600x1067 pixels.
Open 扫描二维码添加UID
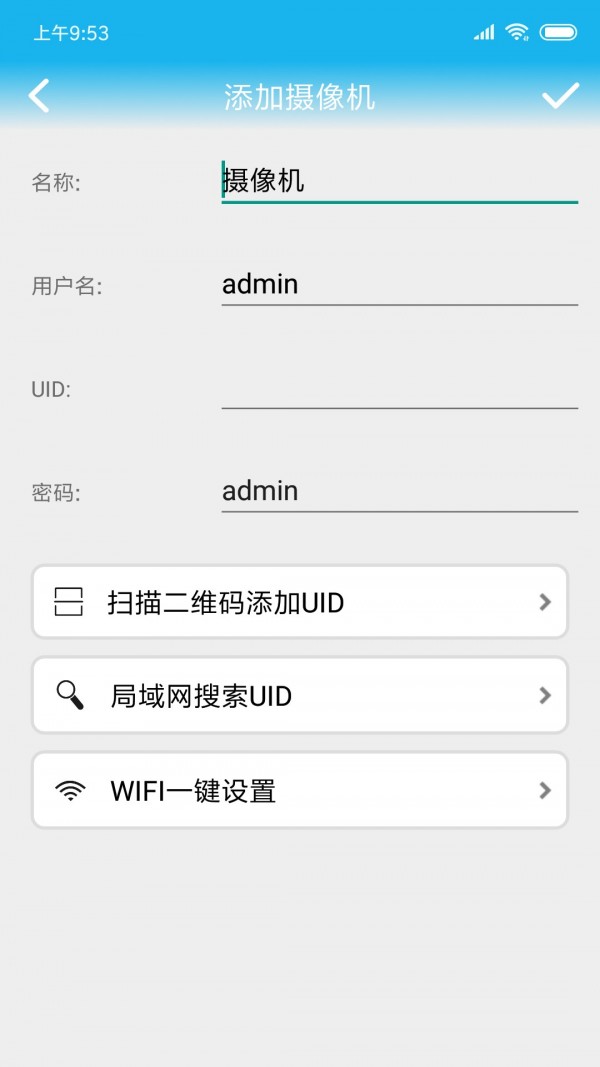click(300, 602)
